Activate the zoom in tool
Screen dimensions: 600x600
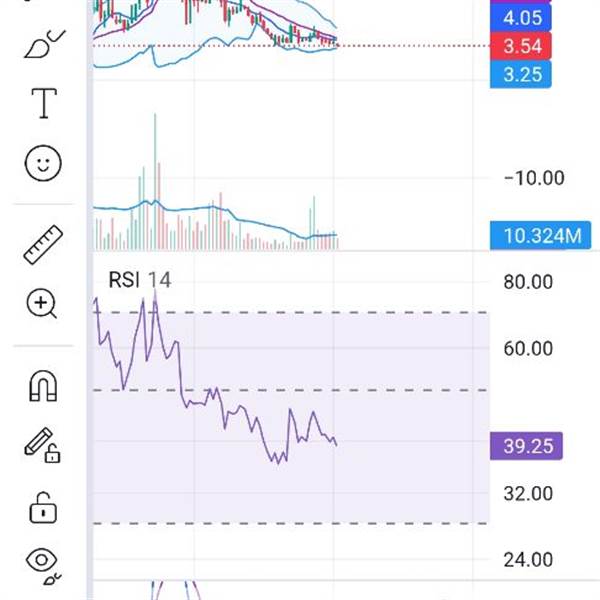point(42,303)
